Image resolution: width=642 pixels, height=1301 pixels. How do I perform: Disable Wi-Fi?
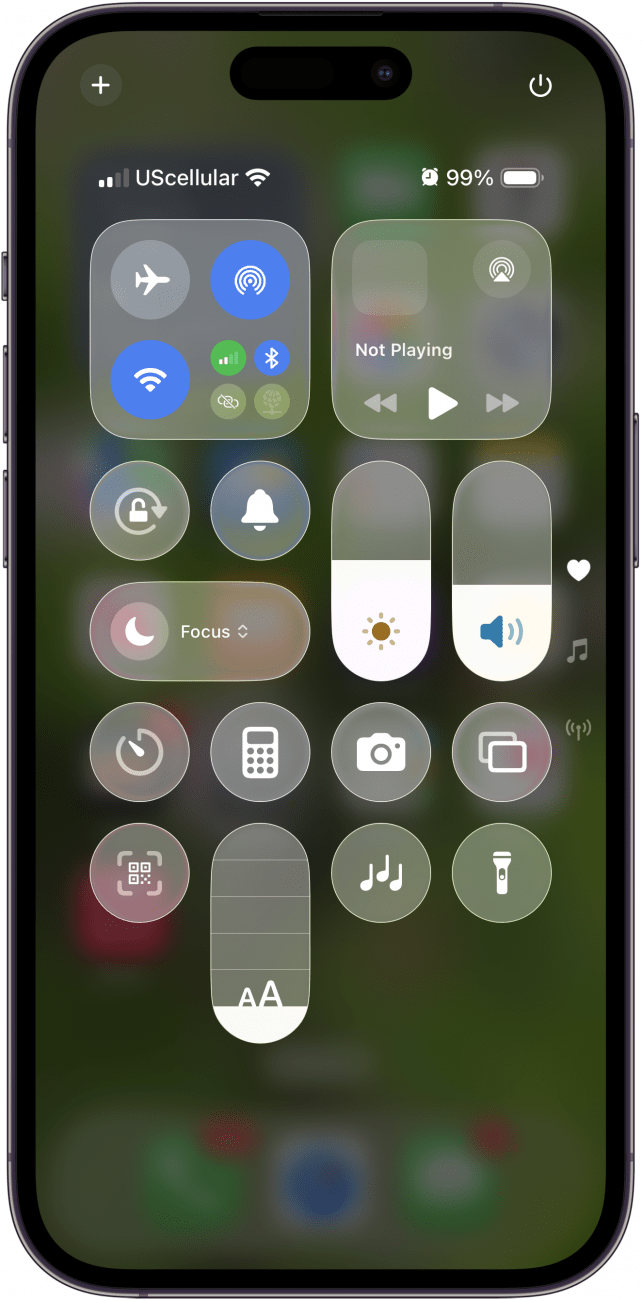click(150, 380)
